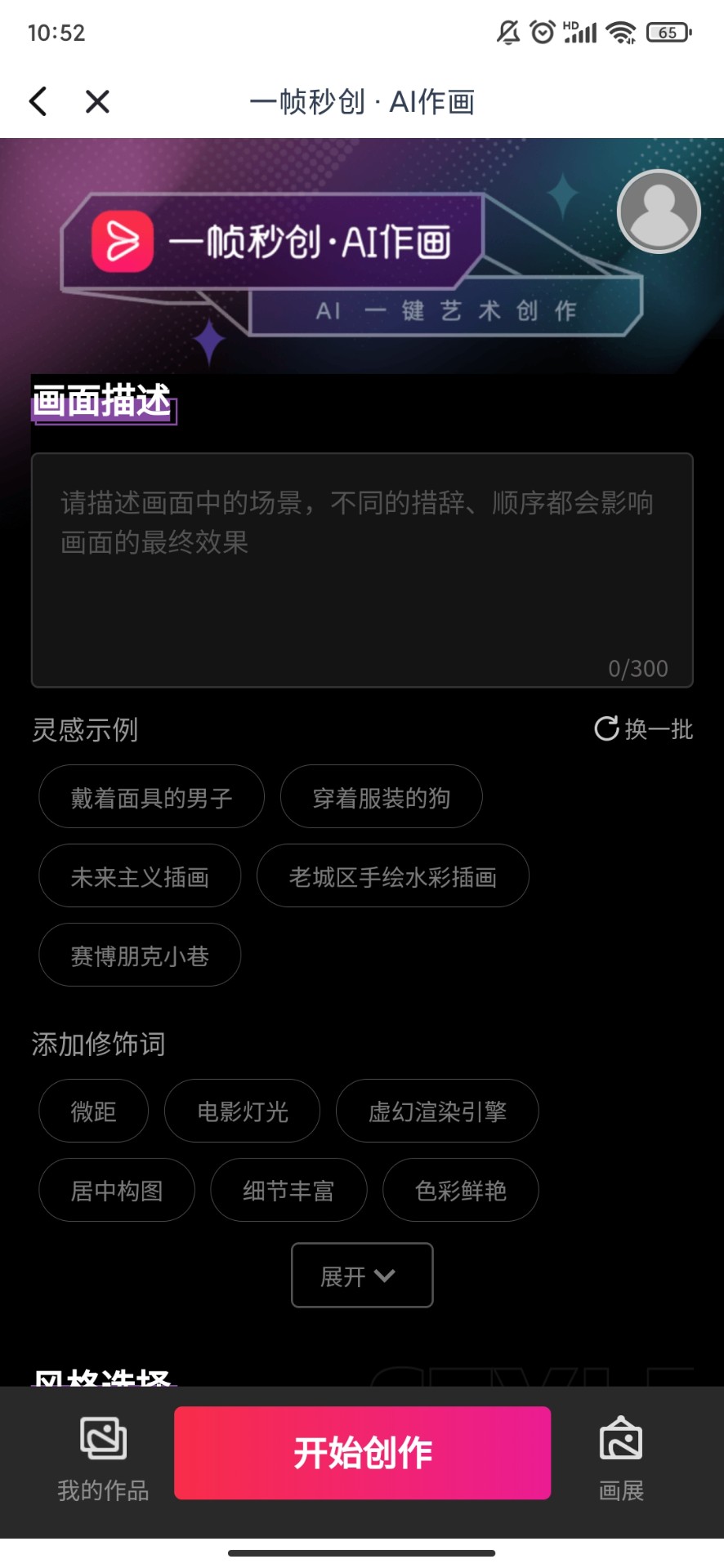This screenshot has height=1568, width=724.
Task: Select the 赛博朋克小巷 example
Action: point(140,955)
